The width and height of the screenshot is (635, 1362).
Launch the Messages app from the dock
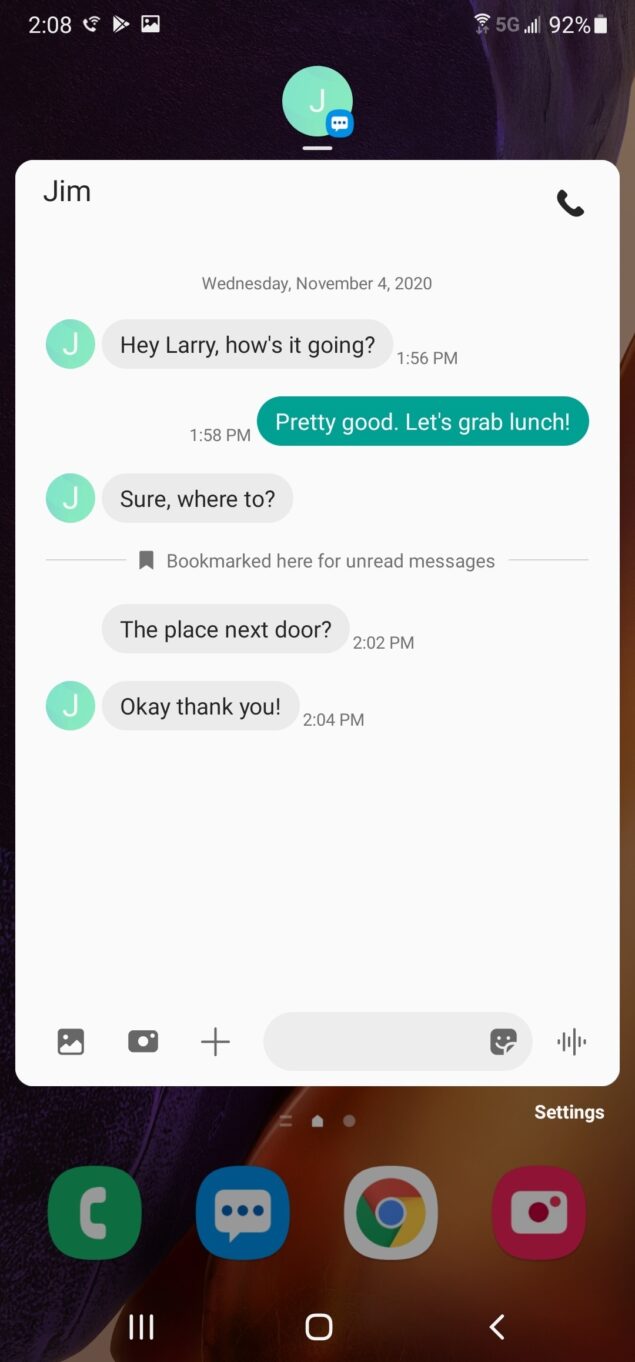click(243, 1213)
